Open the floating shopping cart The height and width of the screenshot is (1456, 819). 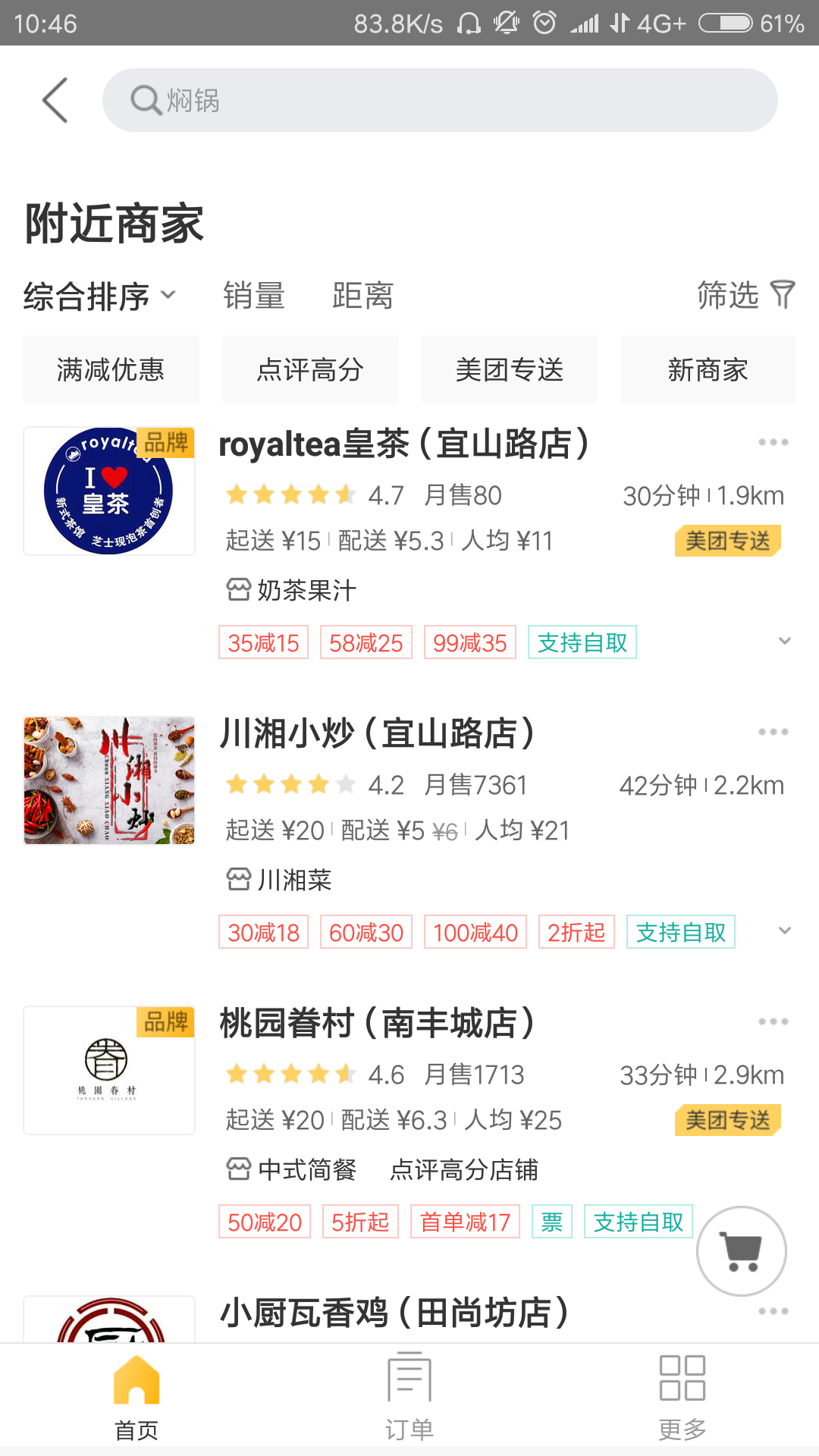(x=742, y=1251)
